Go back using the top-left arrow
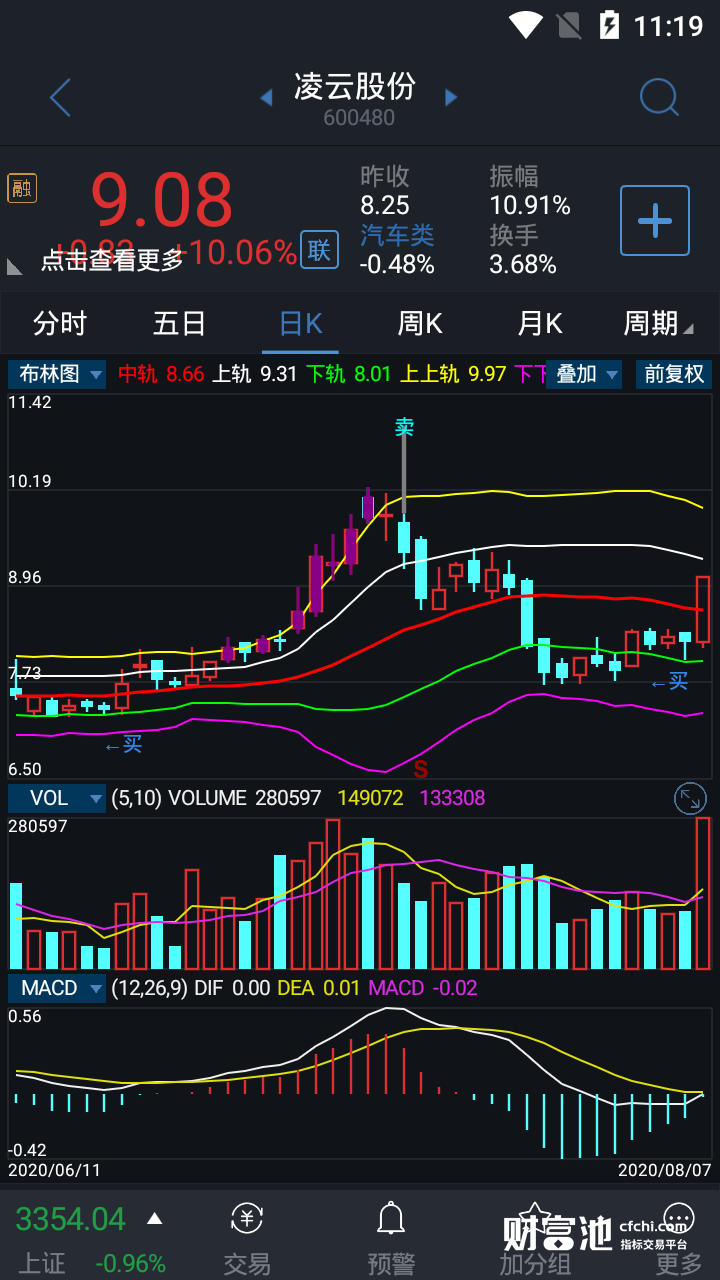The width and height of the screenshot is (720, 1280). point(60,98)
